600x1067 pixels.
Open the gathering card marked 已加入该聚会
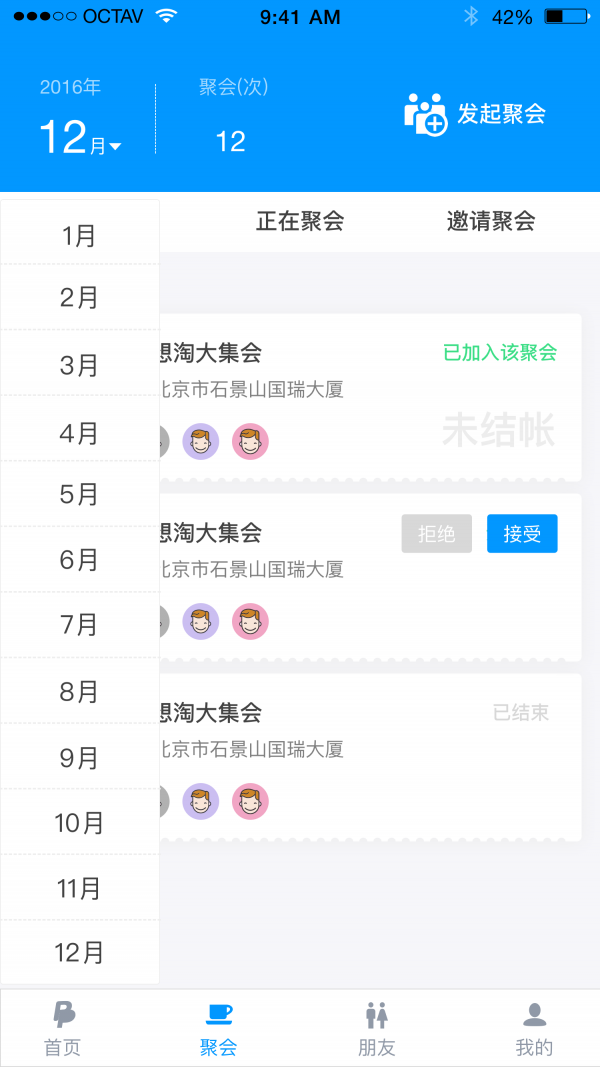pos(370,397)
